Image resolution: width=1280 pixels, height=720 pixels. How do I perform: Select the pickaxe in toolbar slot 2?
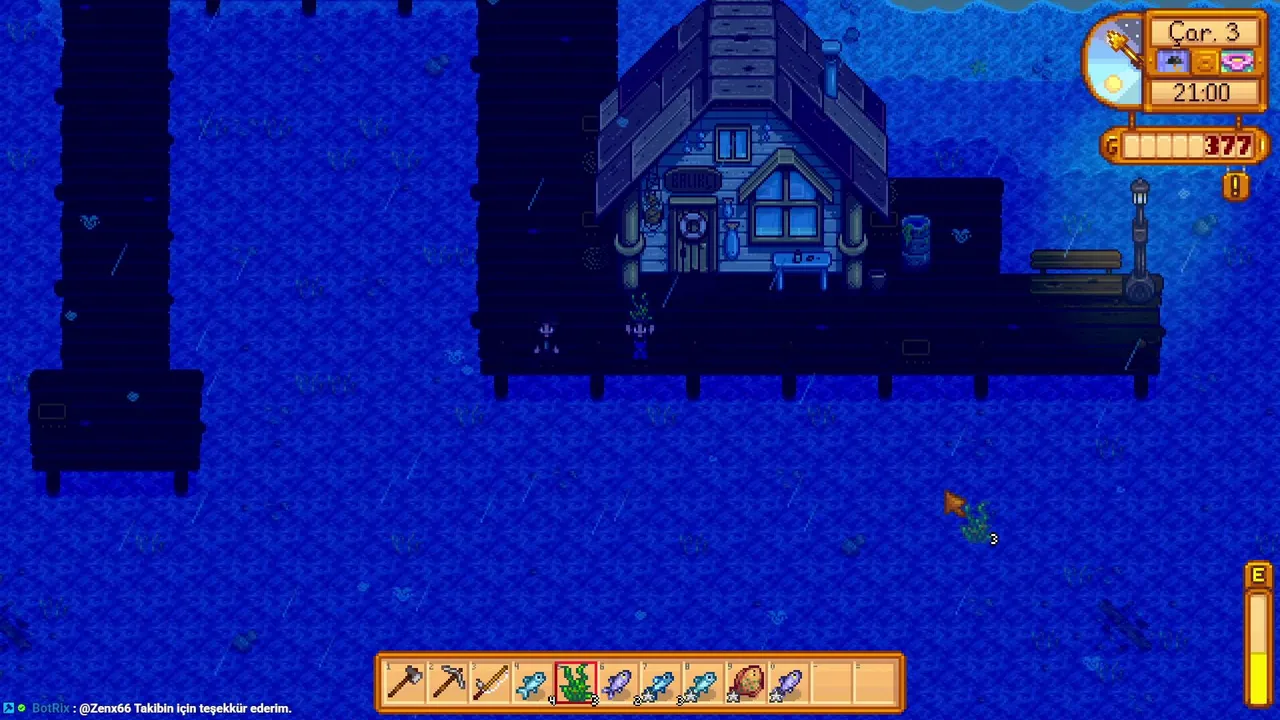pyautogui.click(x=447, y=684)
